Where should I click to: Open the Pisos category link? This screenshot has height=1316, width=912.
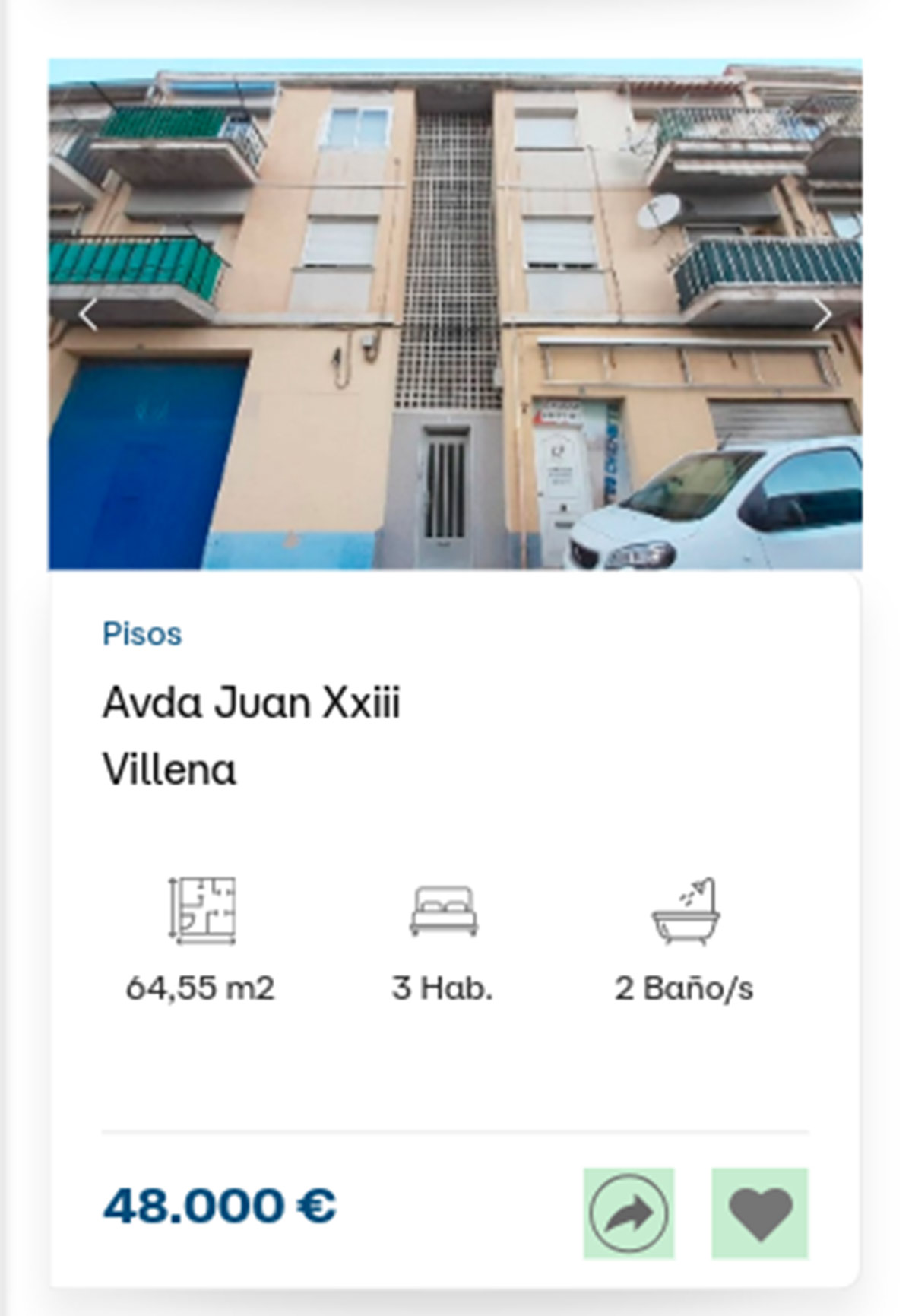(141, 632)
